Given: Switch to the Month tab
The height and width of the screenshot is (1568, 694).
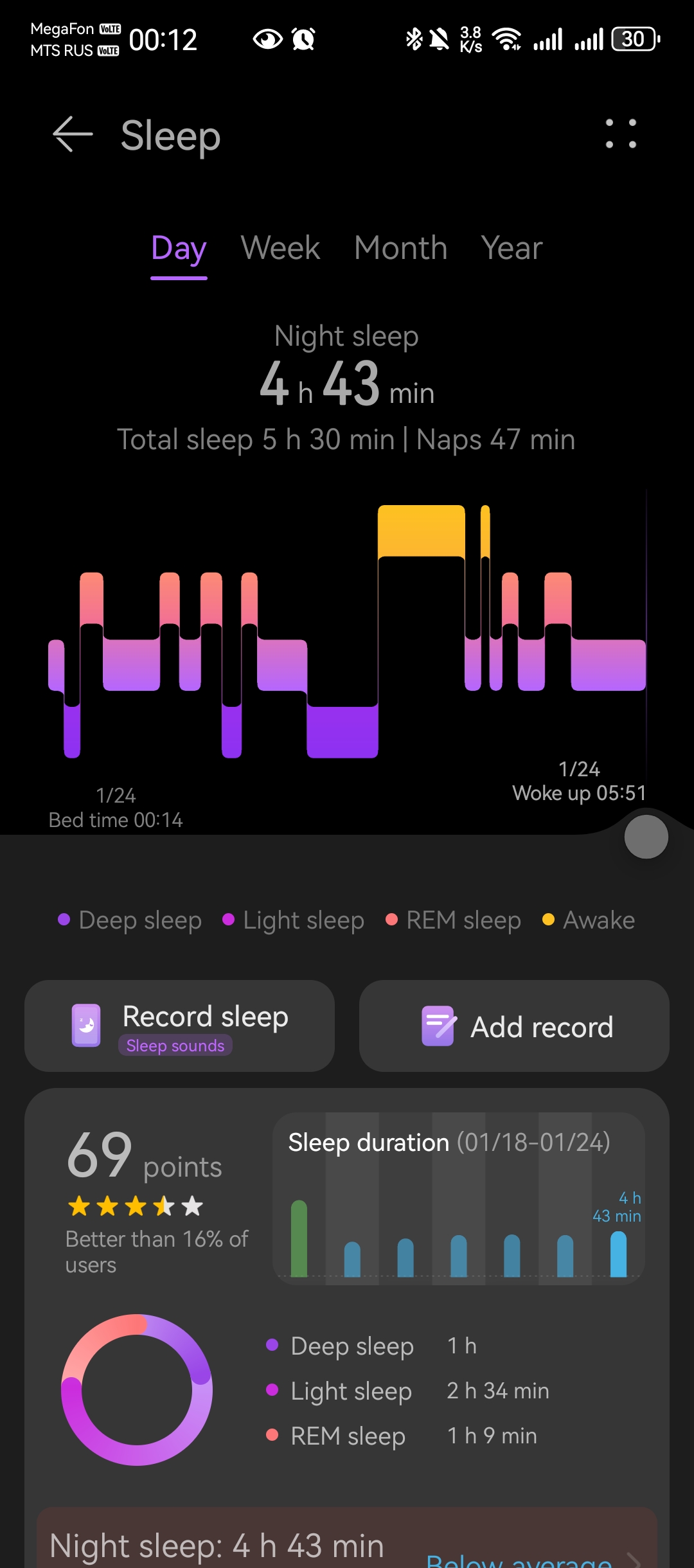Looking at the screenshot, I should tap(400, 248).
